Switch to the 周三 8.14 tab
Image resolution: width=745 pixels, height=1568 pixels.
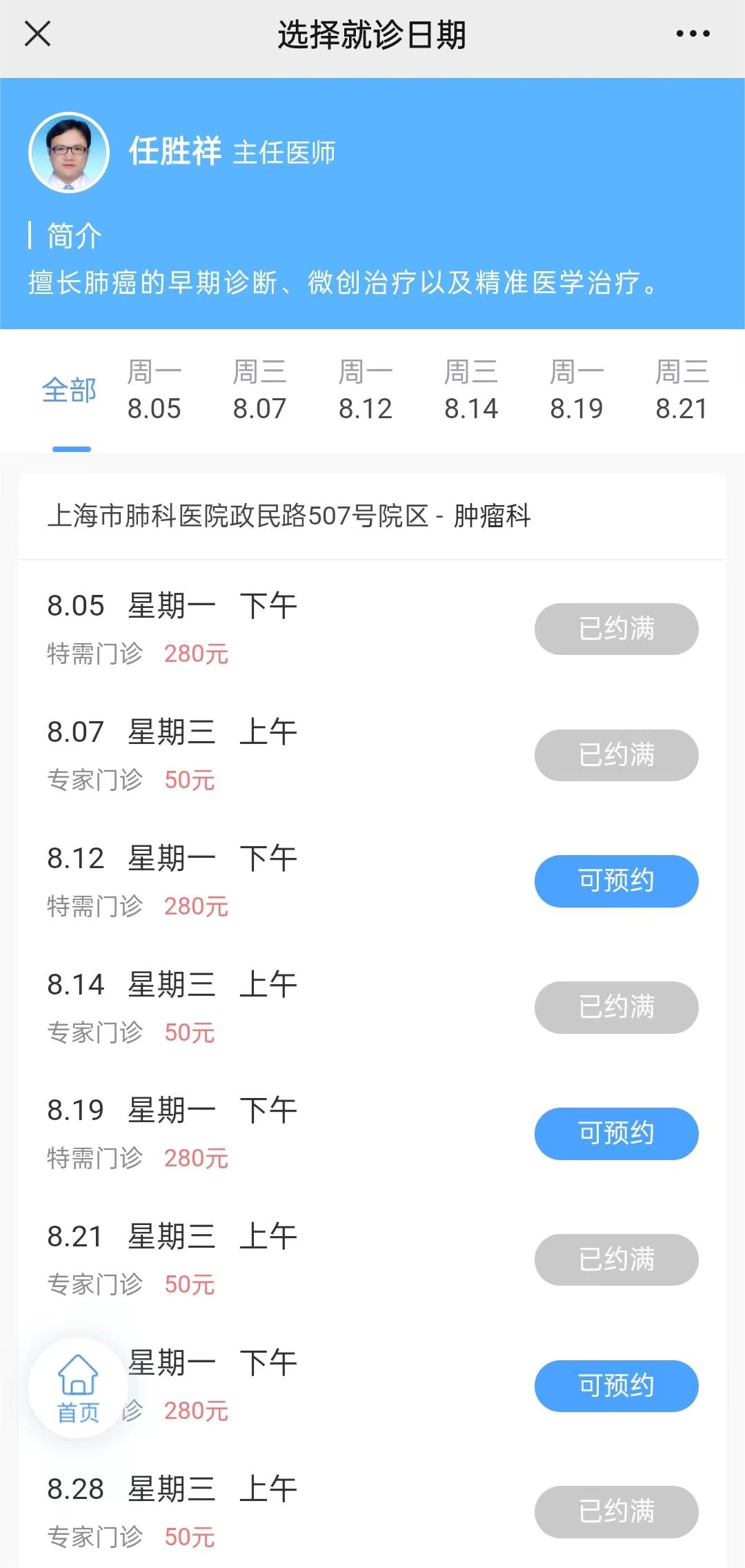tap(470, 391)
